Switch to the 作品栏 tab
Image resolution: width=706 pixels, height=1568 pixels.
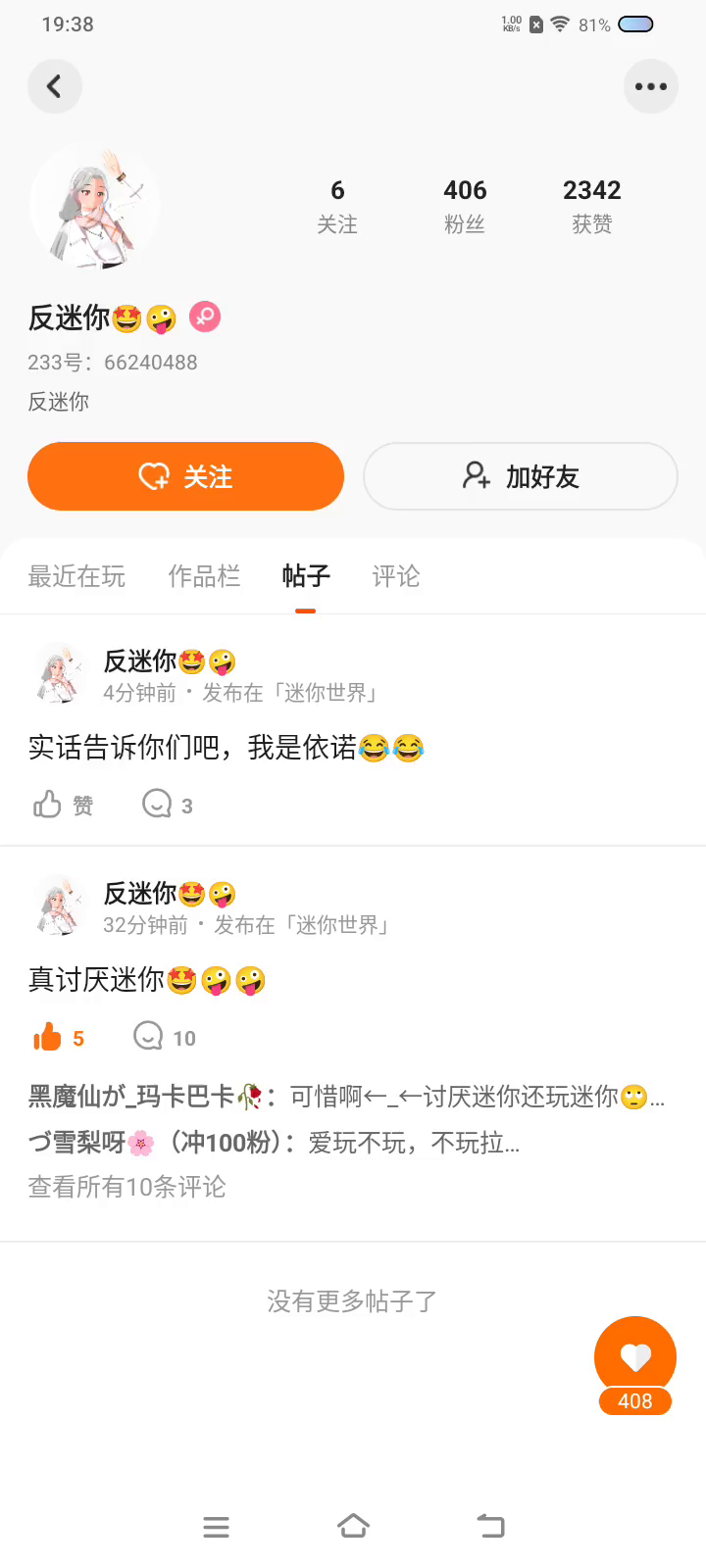(204, 576)
